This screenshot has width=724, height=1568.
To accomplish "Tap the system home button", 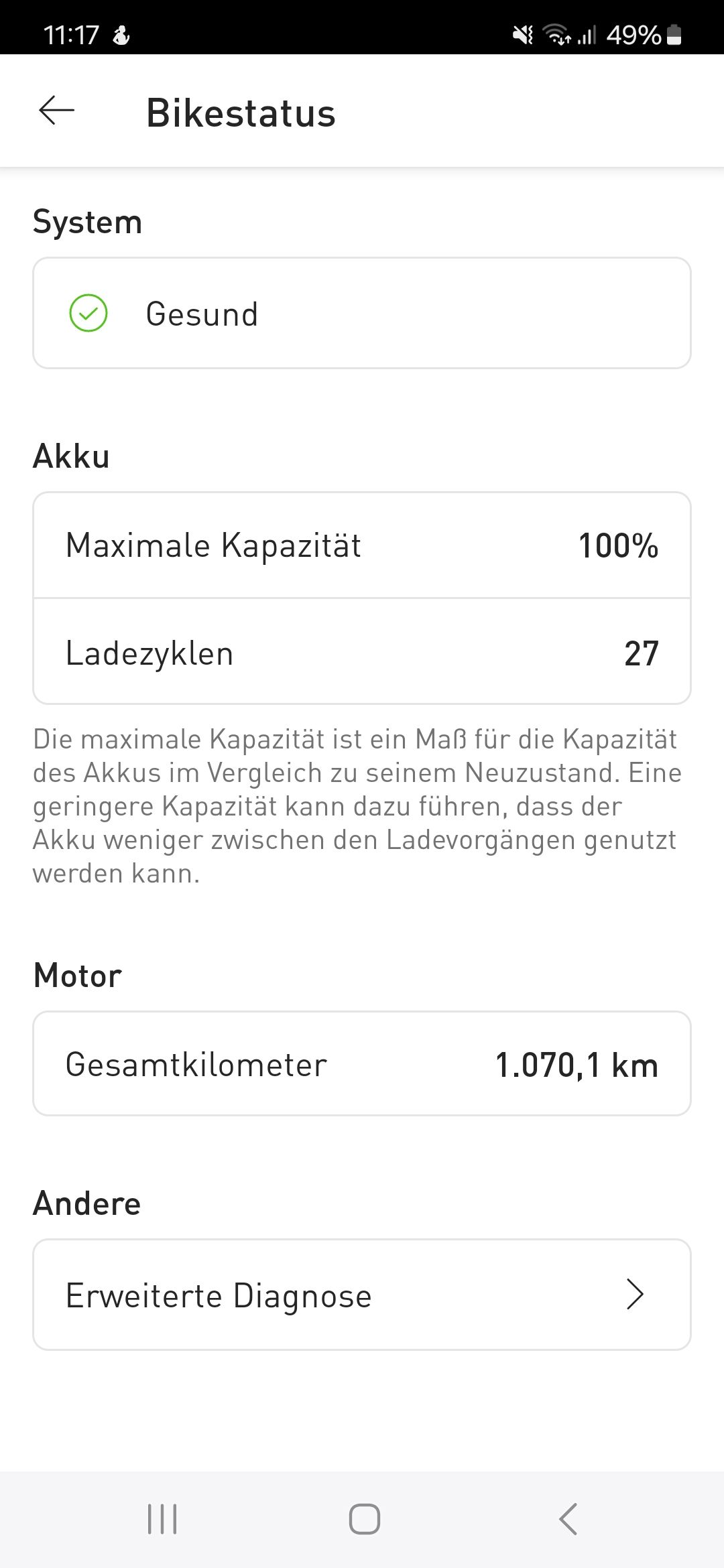I will click(364, 1519).
